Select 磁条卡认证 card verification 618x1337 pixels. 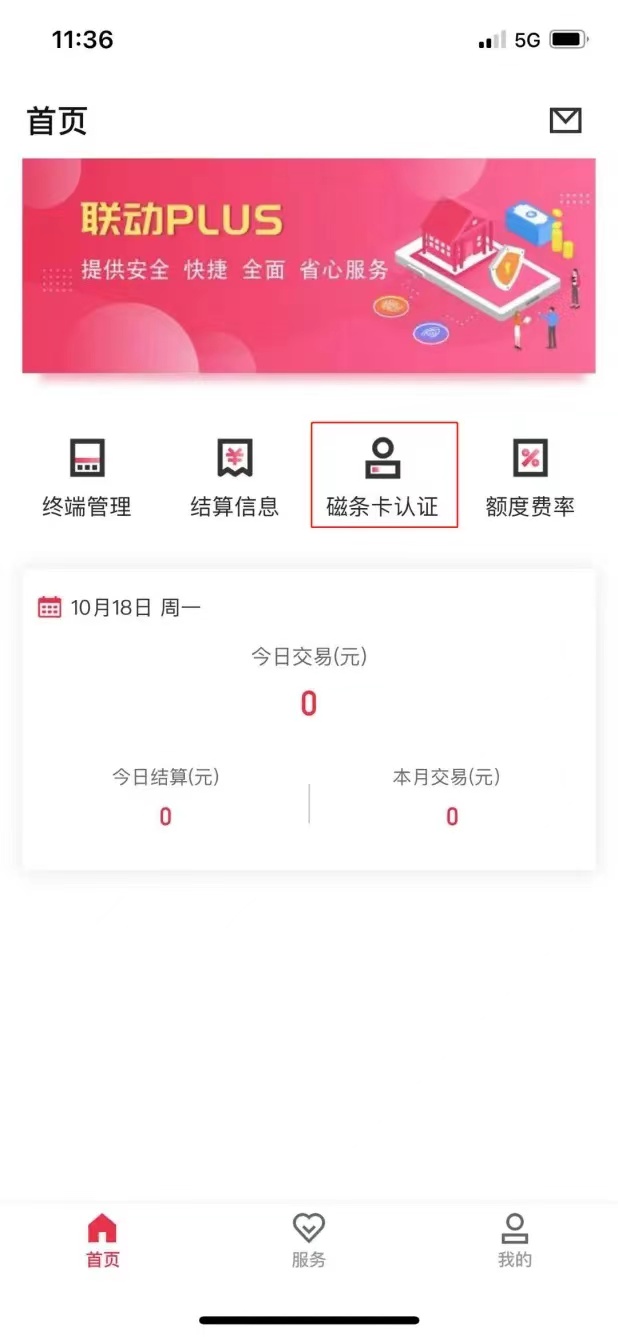(383, 477)
